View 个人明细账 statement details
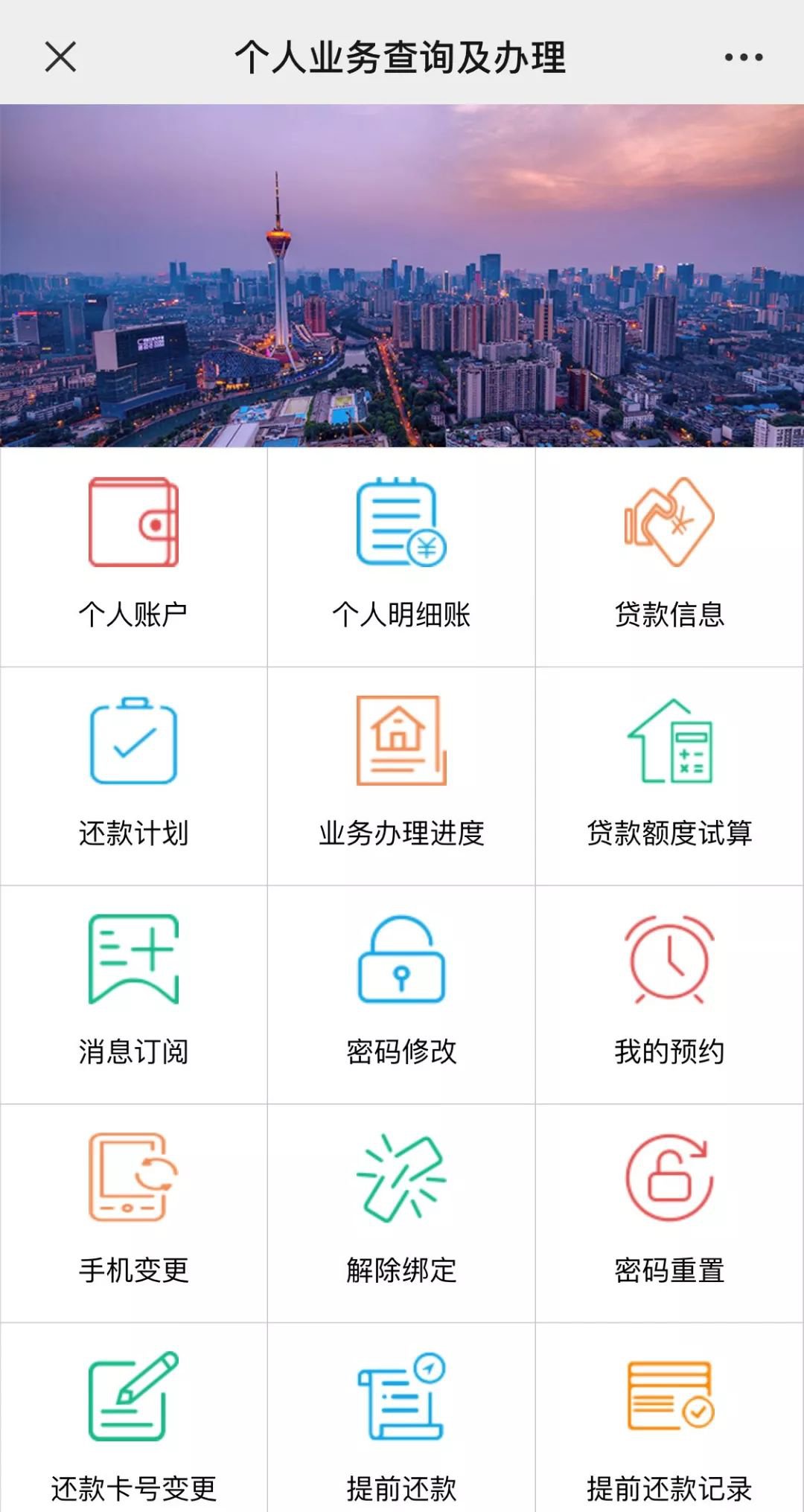 [x=401, y=554]
